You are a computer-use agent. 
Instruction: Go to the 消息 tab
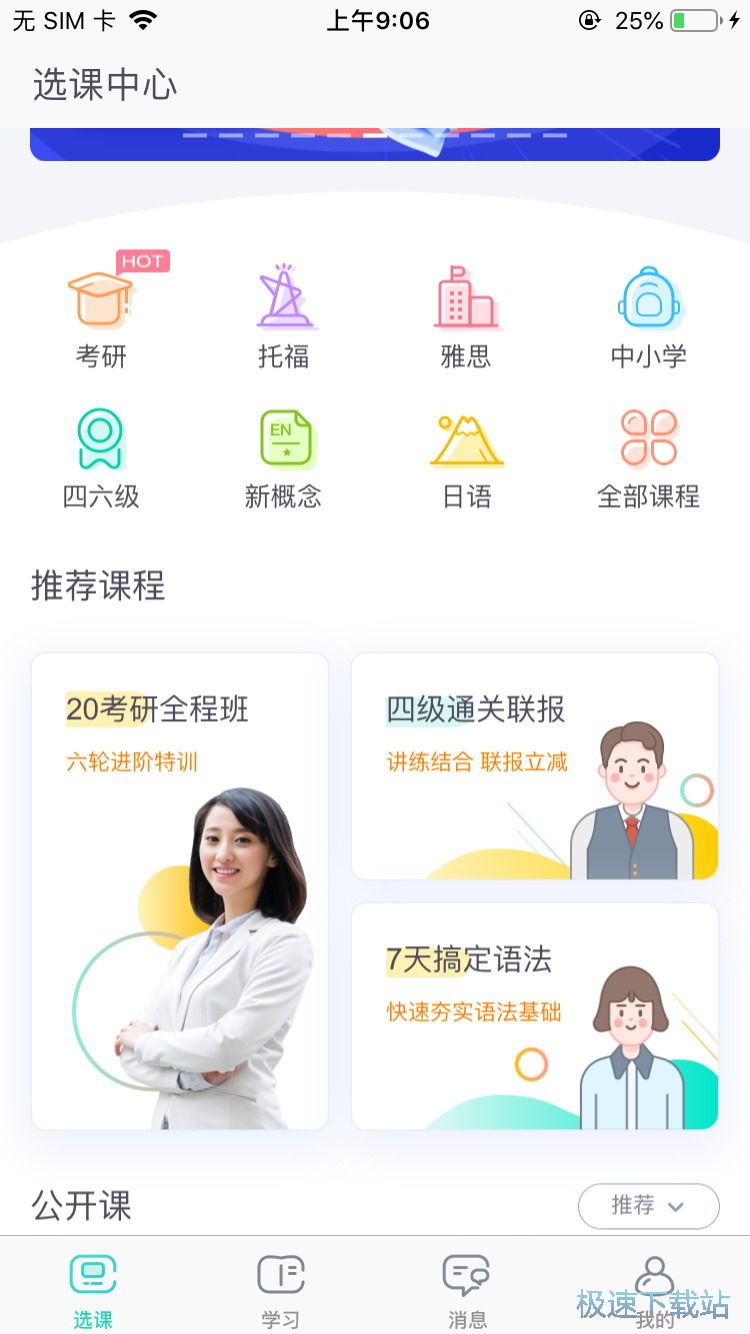(467, 1290)
